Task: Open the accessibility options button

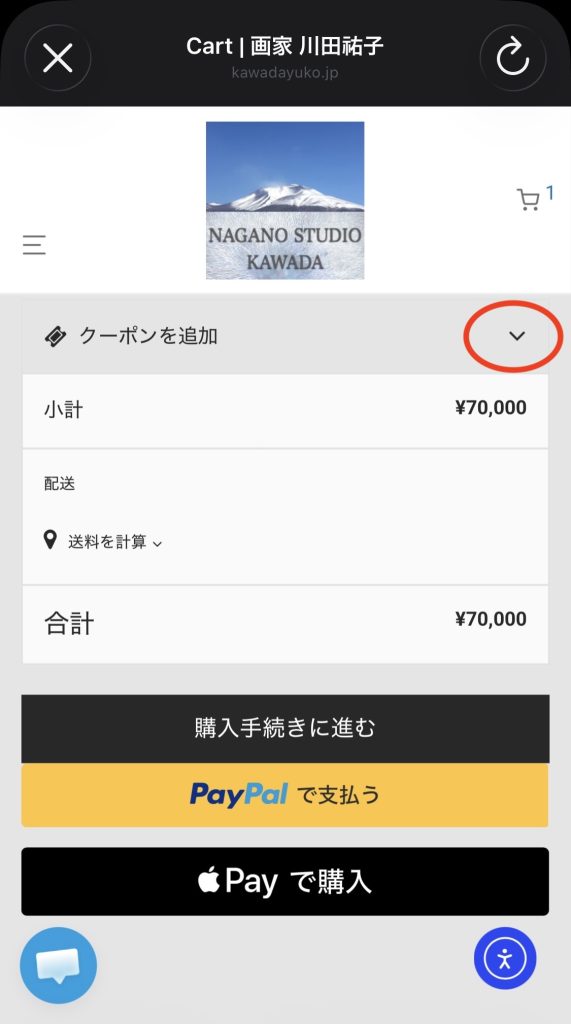Action: pos(505,959)
